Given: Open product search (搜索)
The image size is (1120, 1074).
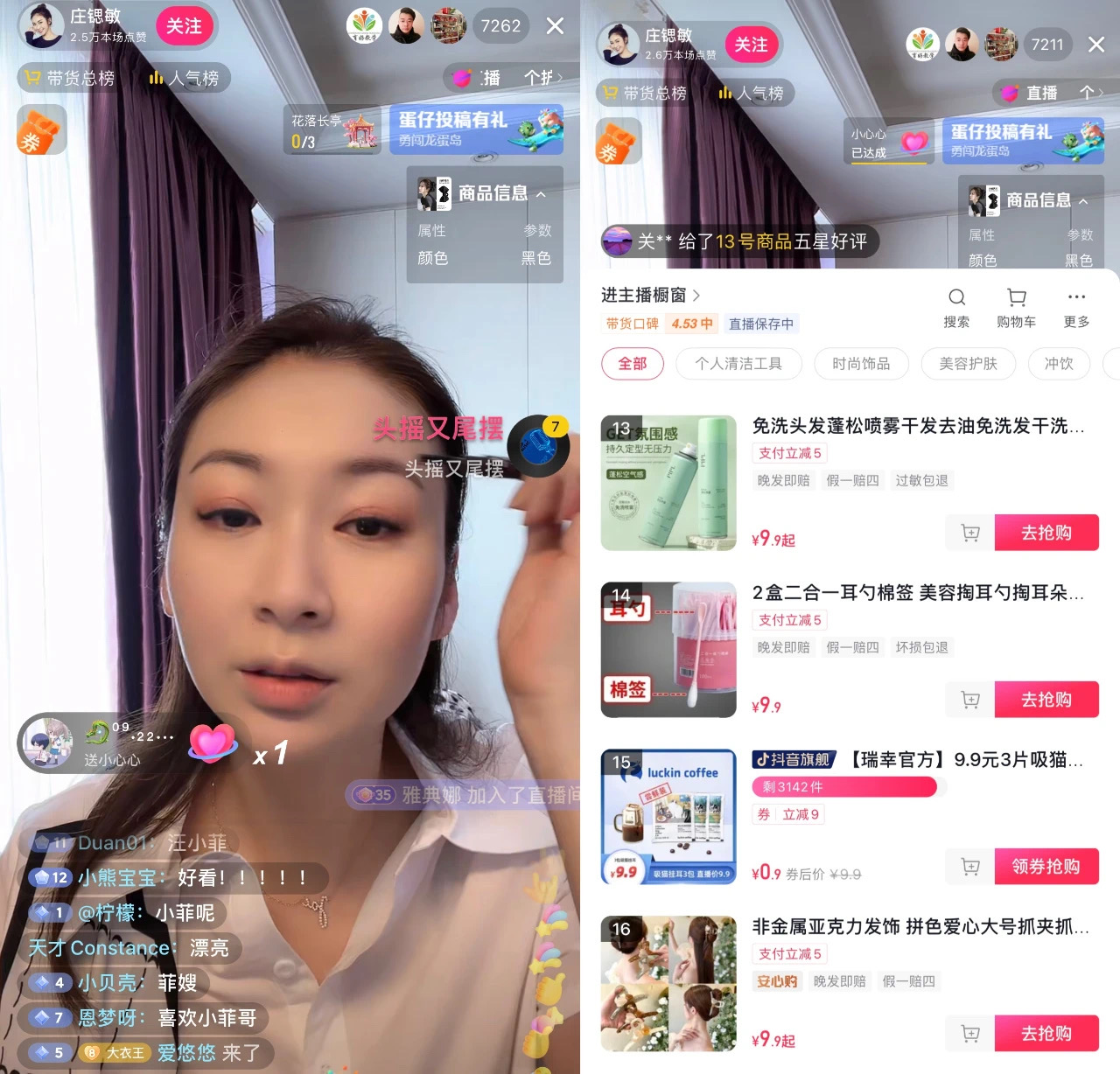Looking at the screenshot, I should pos(956,308).
